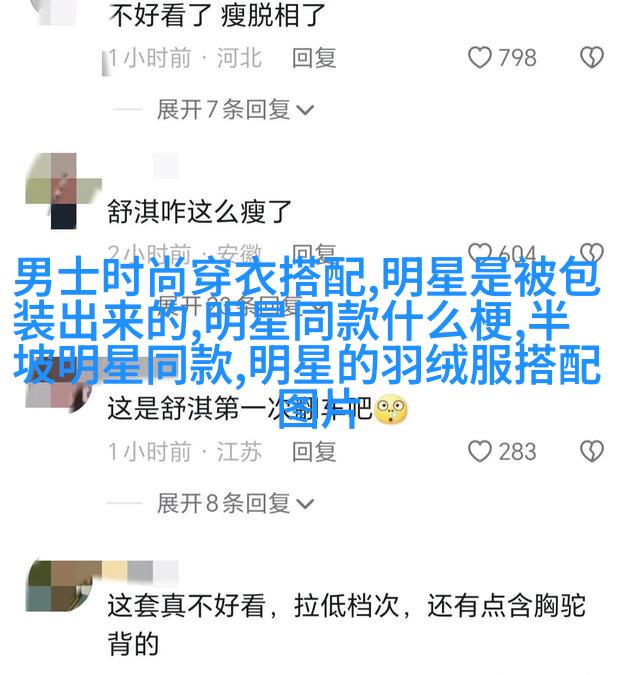Reply to the comment from 河北
This screenshot has width=640, height=675.
314,58
